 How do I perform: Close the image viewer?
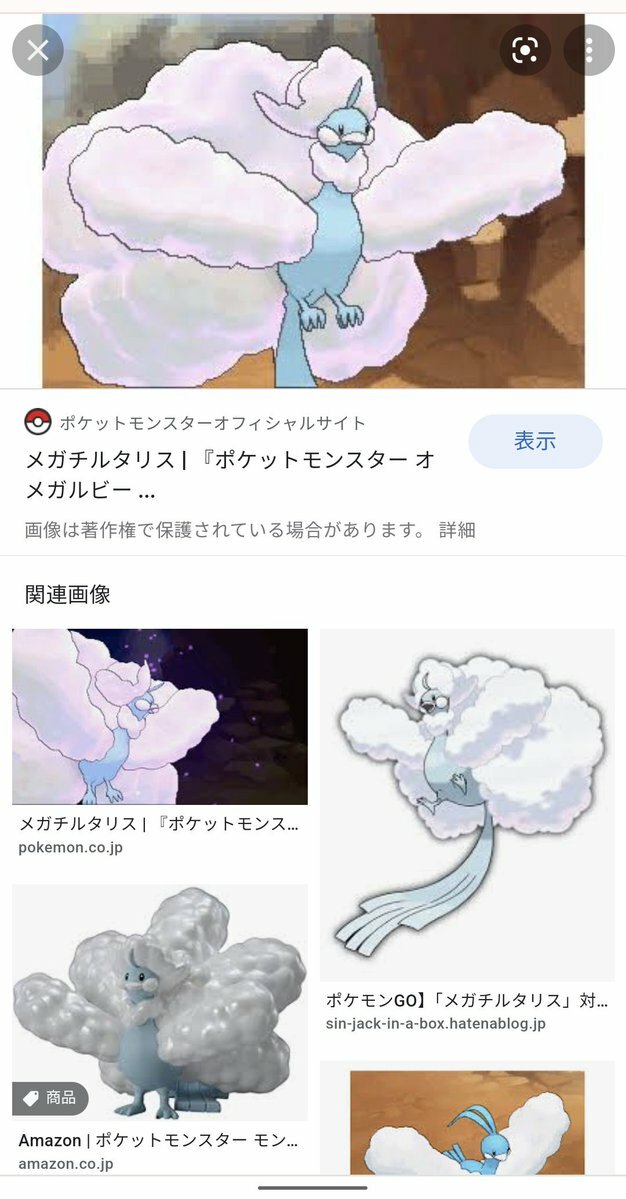point(38,50)
